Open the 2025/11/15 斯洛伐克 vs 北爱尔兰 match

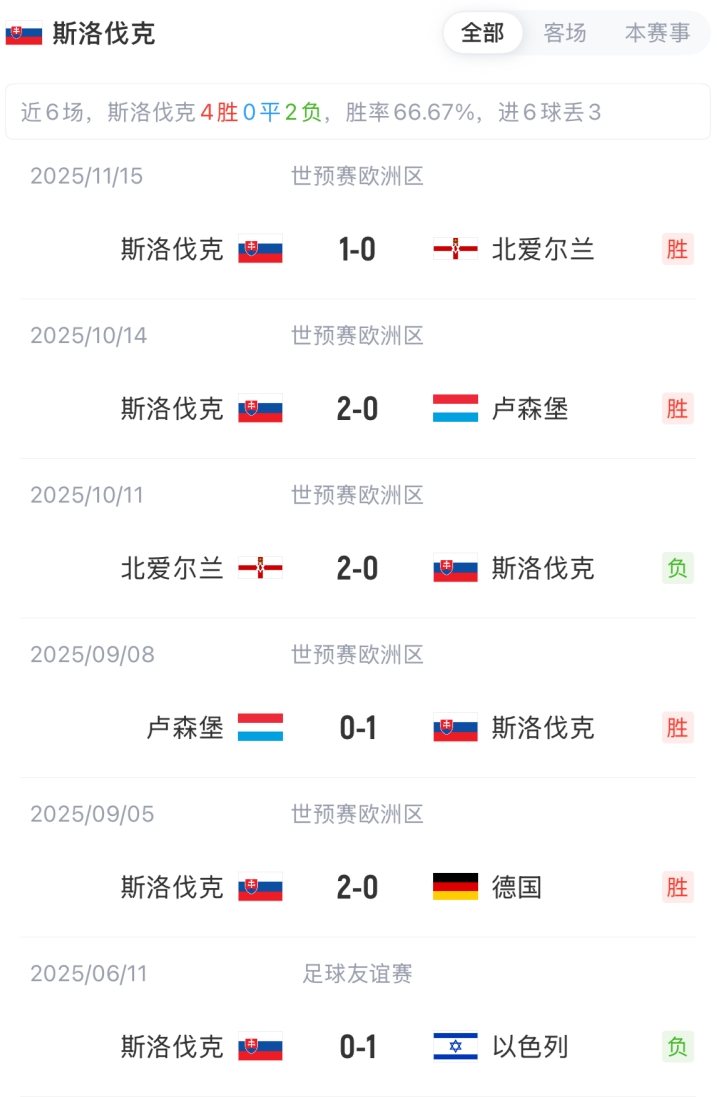[x=357, y=249]
